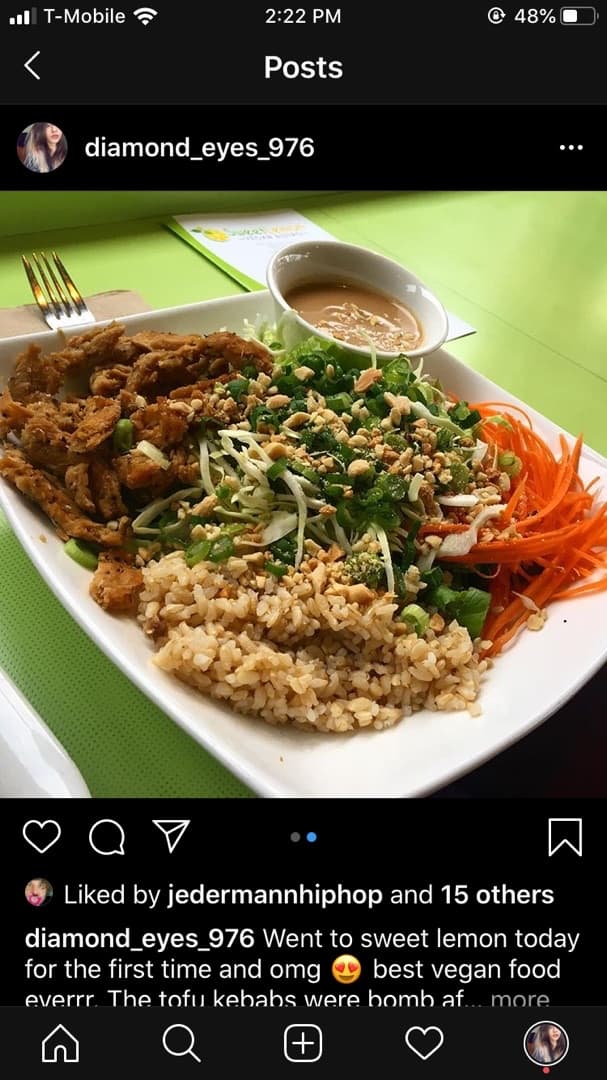Share the post via paper plane icon
The height and width of the screenshot is (1080, 607).
click(x=171, y=836)
